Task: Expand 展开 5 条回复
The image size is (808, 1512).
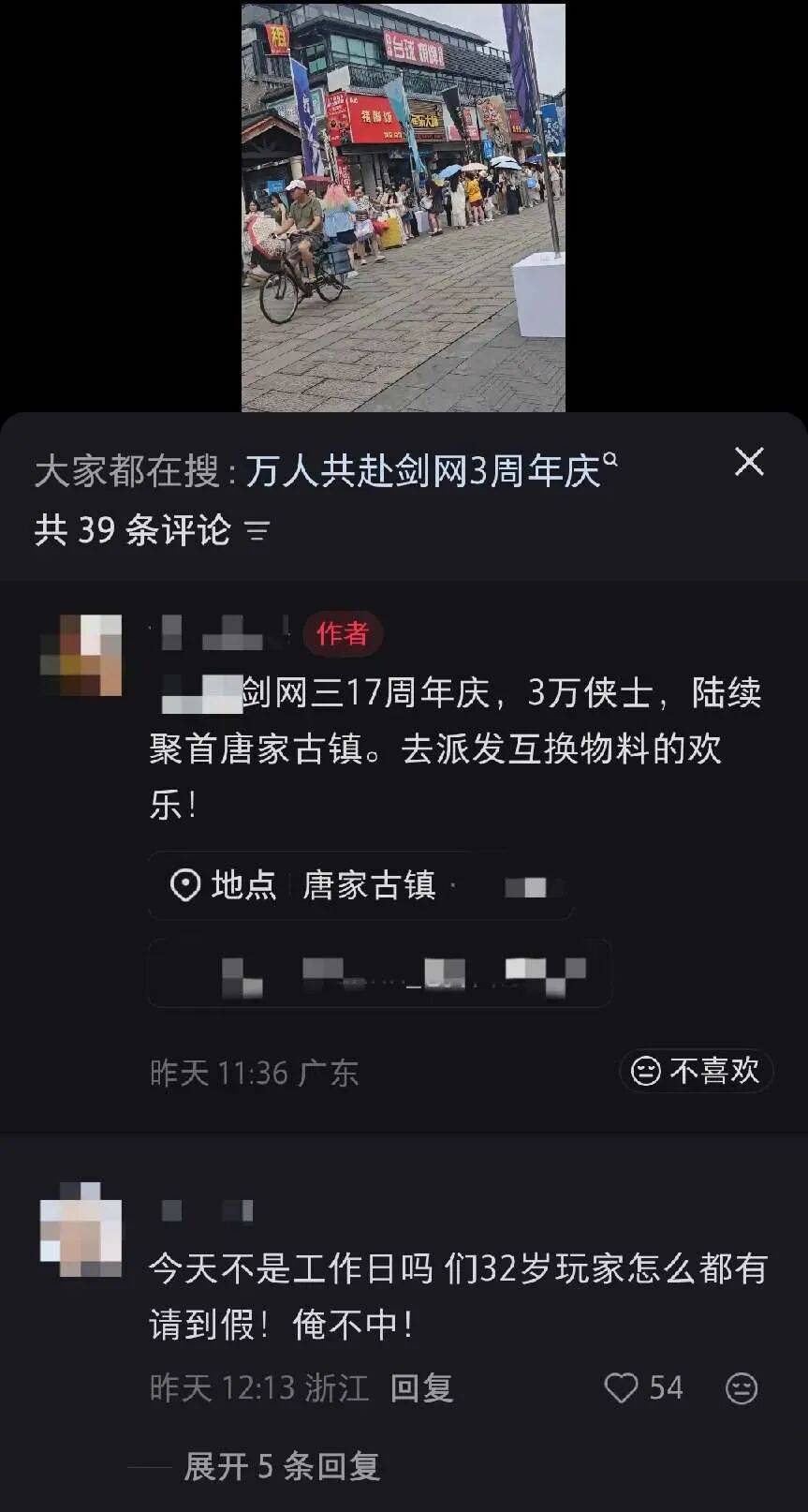Action: pos(282,1466)
